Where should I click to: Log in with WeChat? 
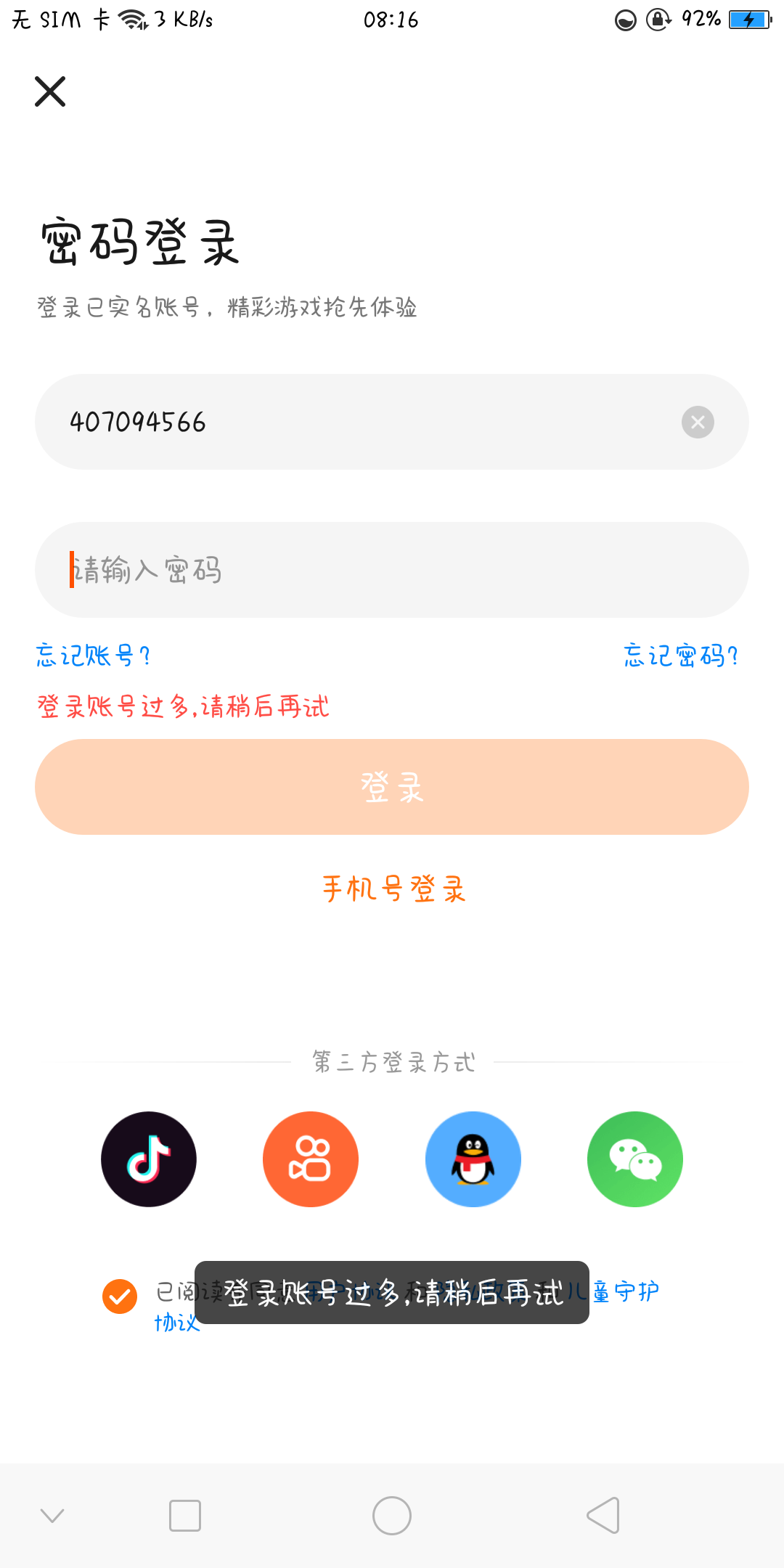coord(635,1159)
